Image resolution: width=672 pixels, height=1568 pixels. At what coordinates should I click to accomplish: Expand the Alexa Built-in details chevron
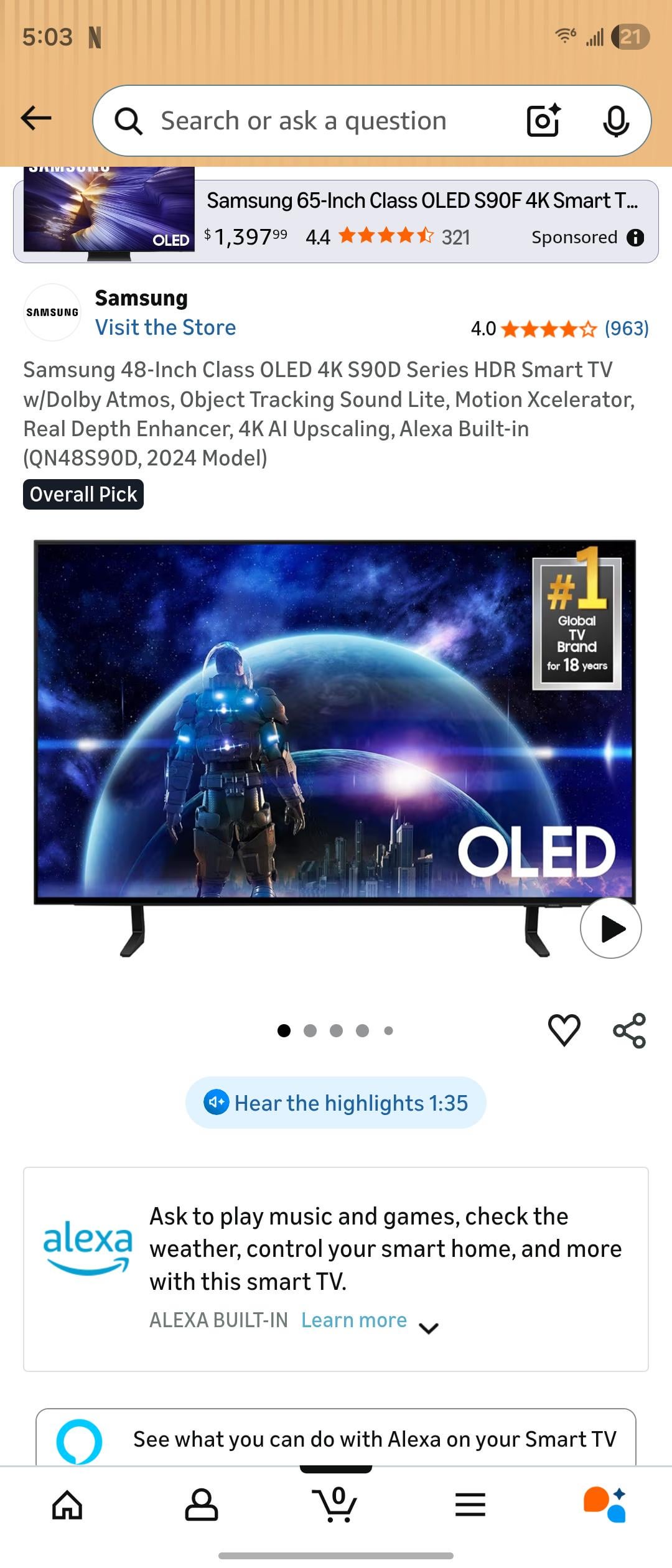point(429,1328)
